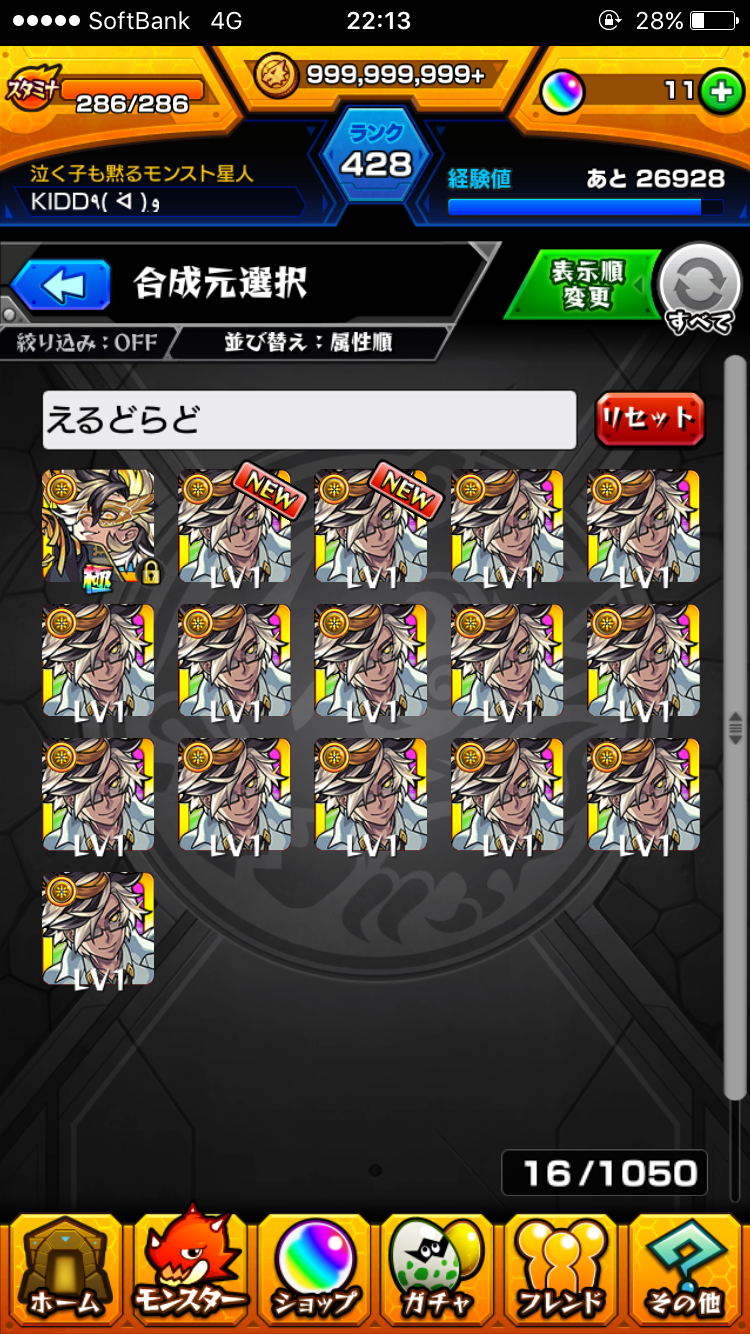Add orbs with the green plus button
The height and width of the screenshot is (1334, 750).
716,92
